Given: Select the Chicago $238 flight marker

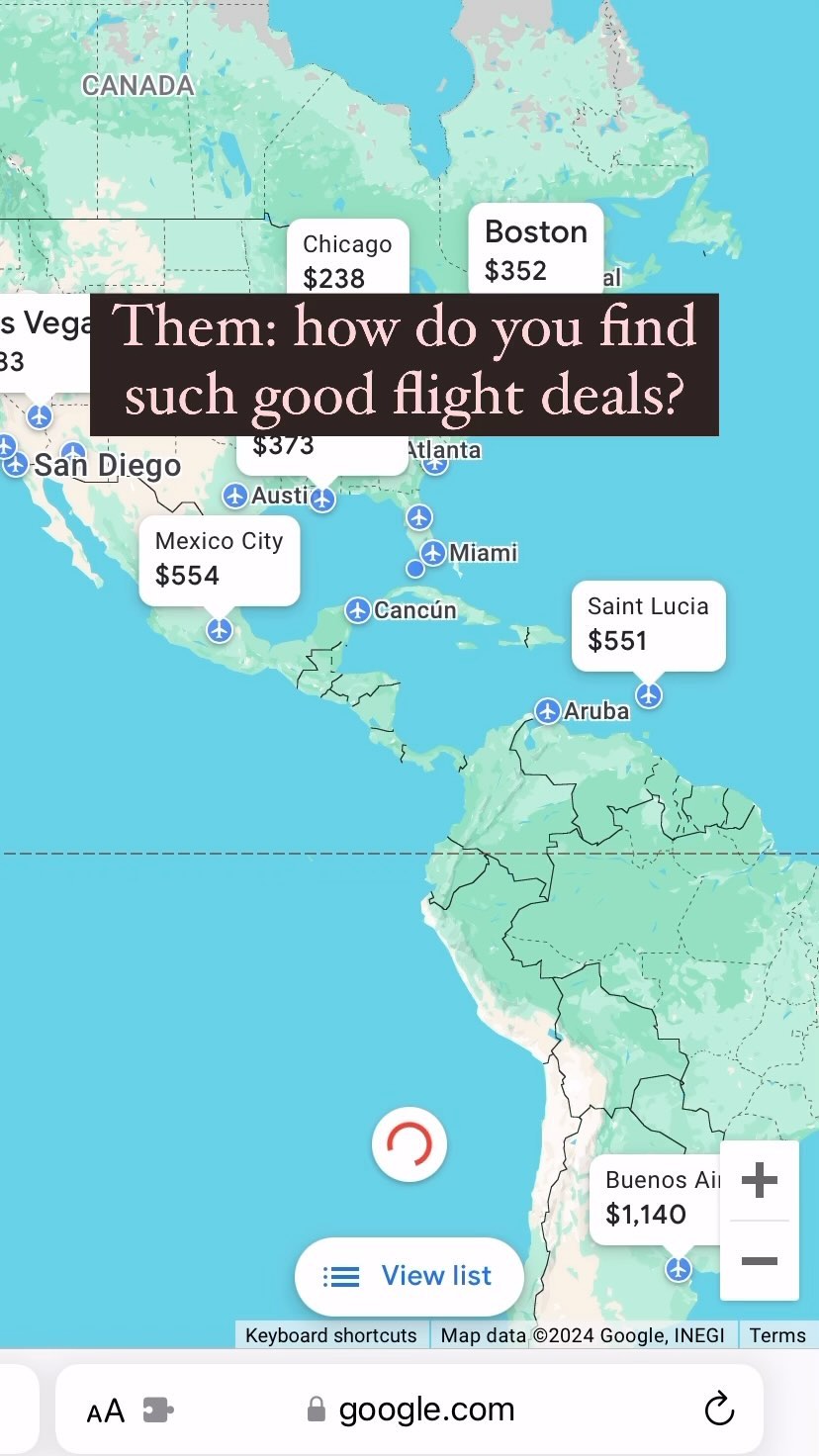Looking at the screenshot, I should [x=347, y=259].
